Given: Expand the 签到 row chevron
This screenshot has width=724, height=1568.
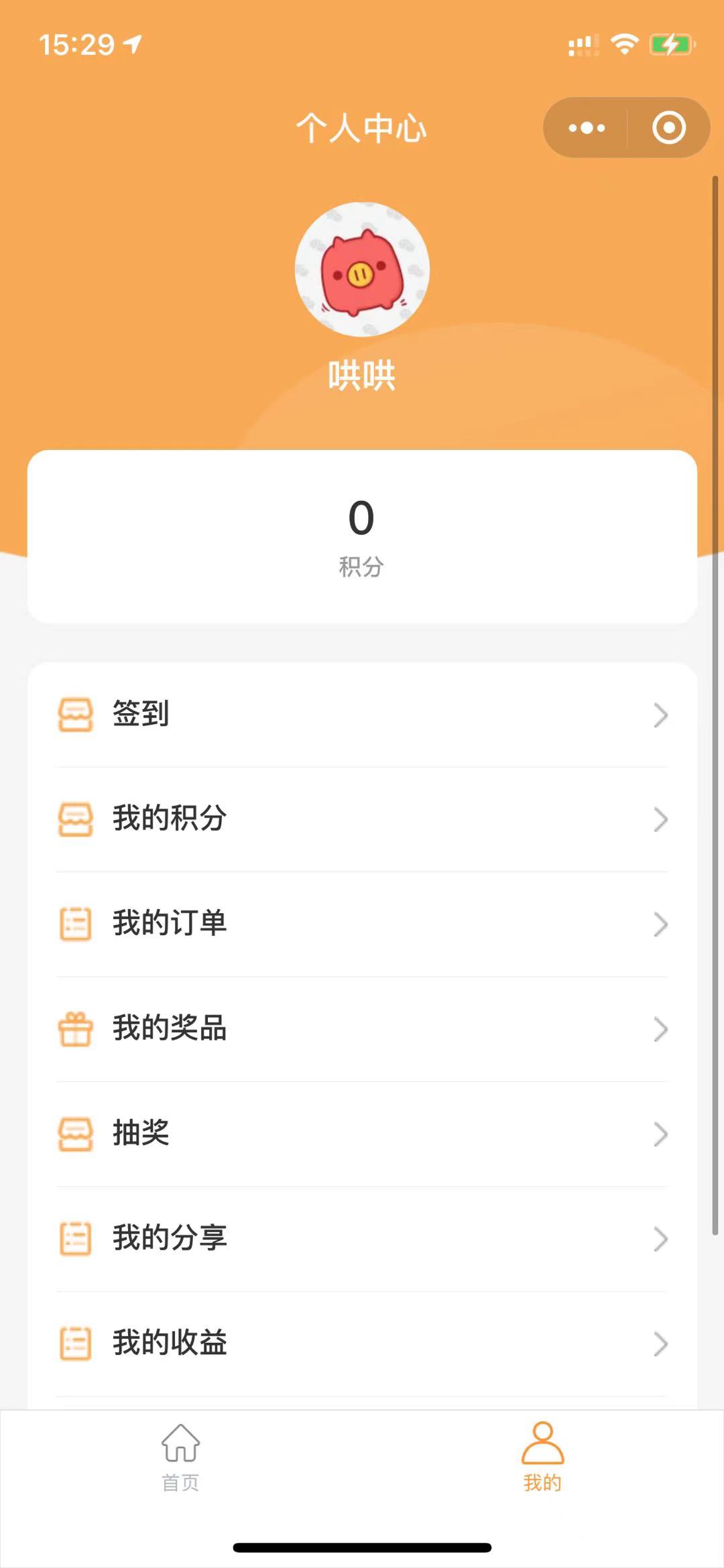Looking at the screenshot, I should [x=659, y=715].
